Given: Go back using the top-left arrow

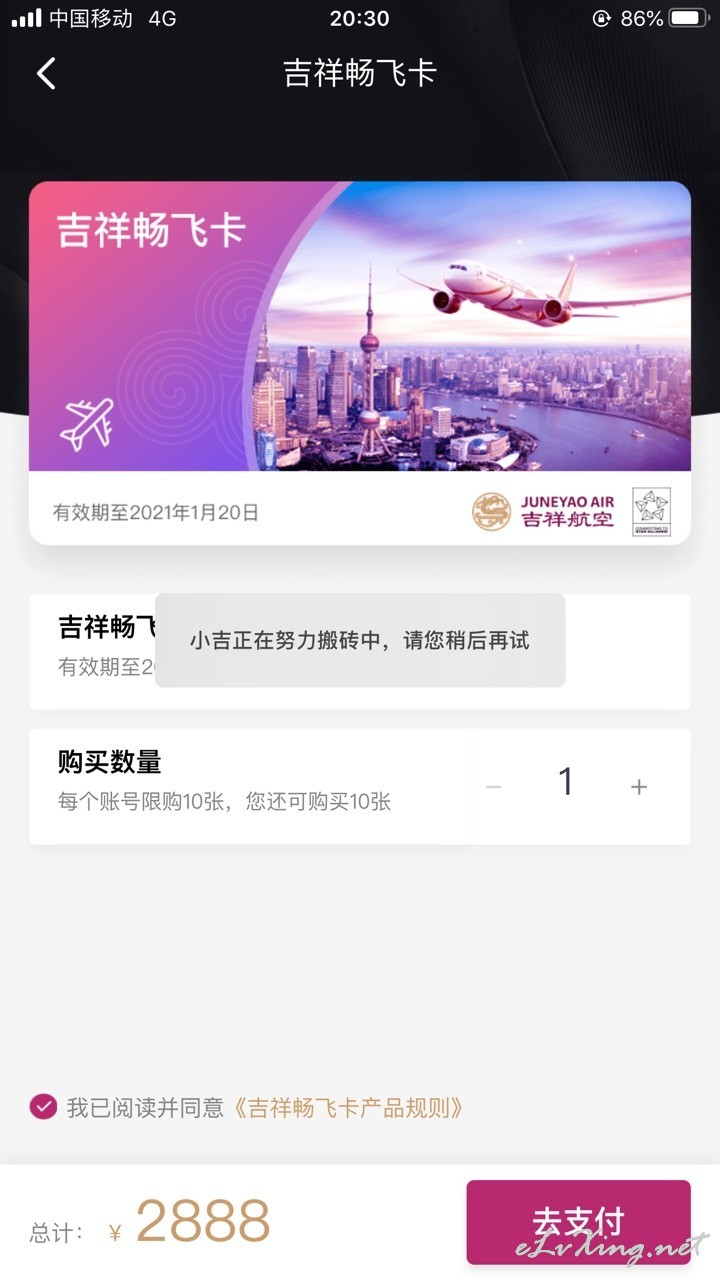Looking at the screenshot, I should 46,74.
